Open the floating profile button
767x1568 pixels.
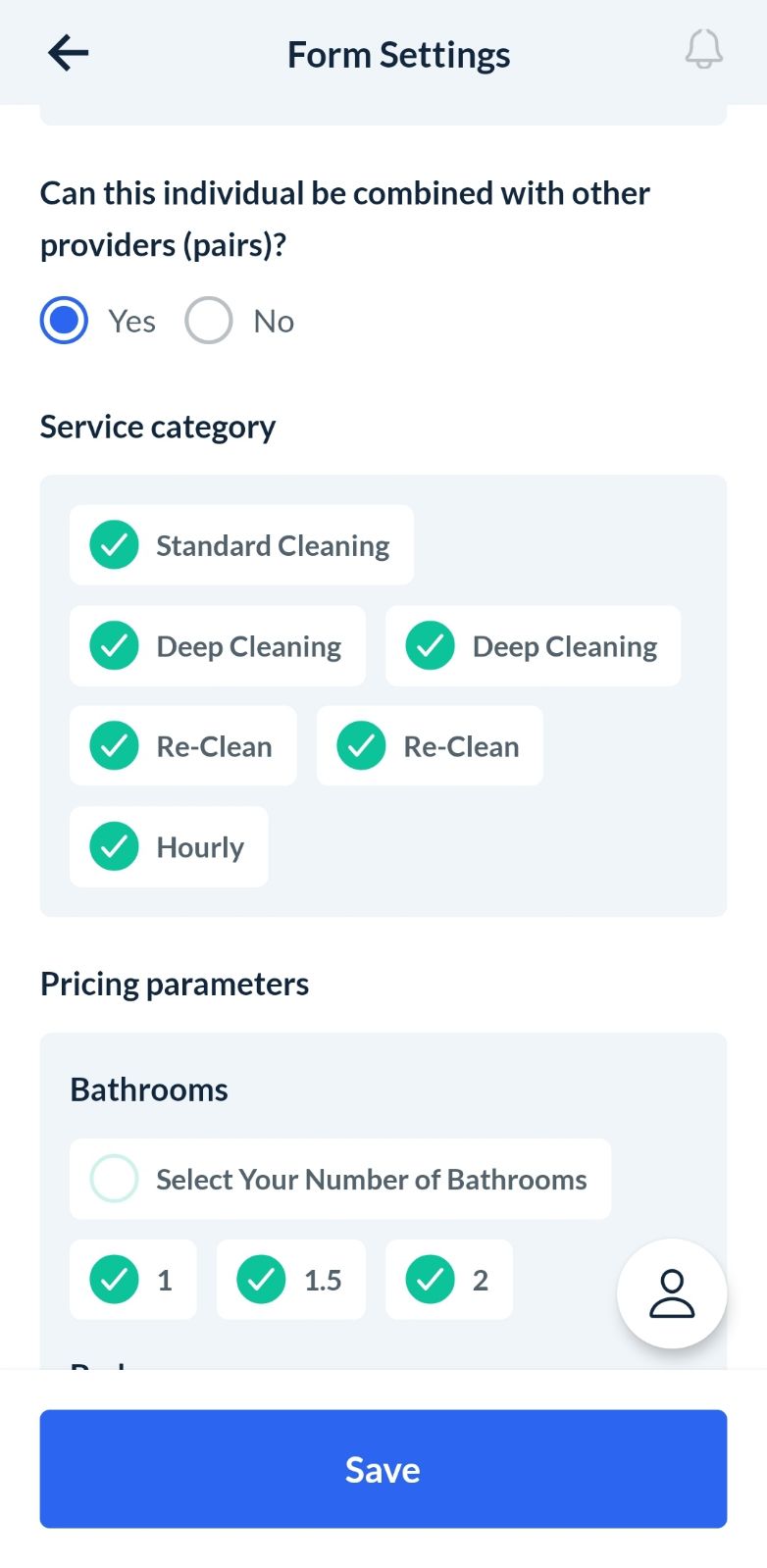click(x=672, y=1293)
